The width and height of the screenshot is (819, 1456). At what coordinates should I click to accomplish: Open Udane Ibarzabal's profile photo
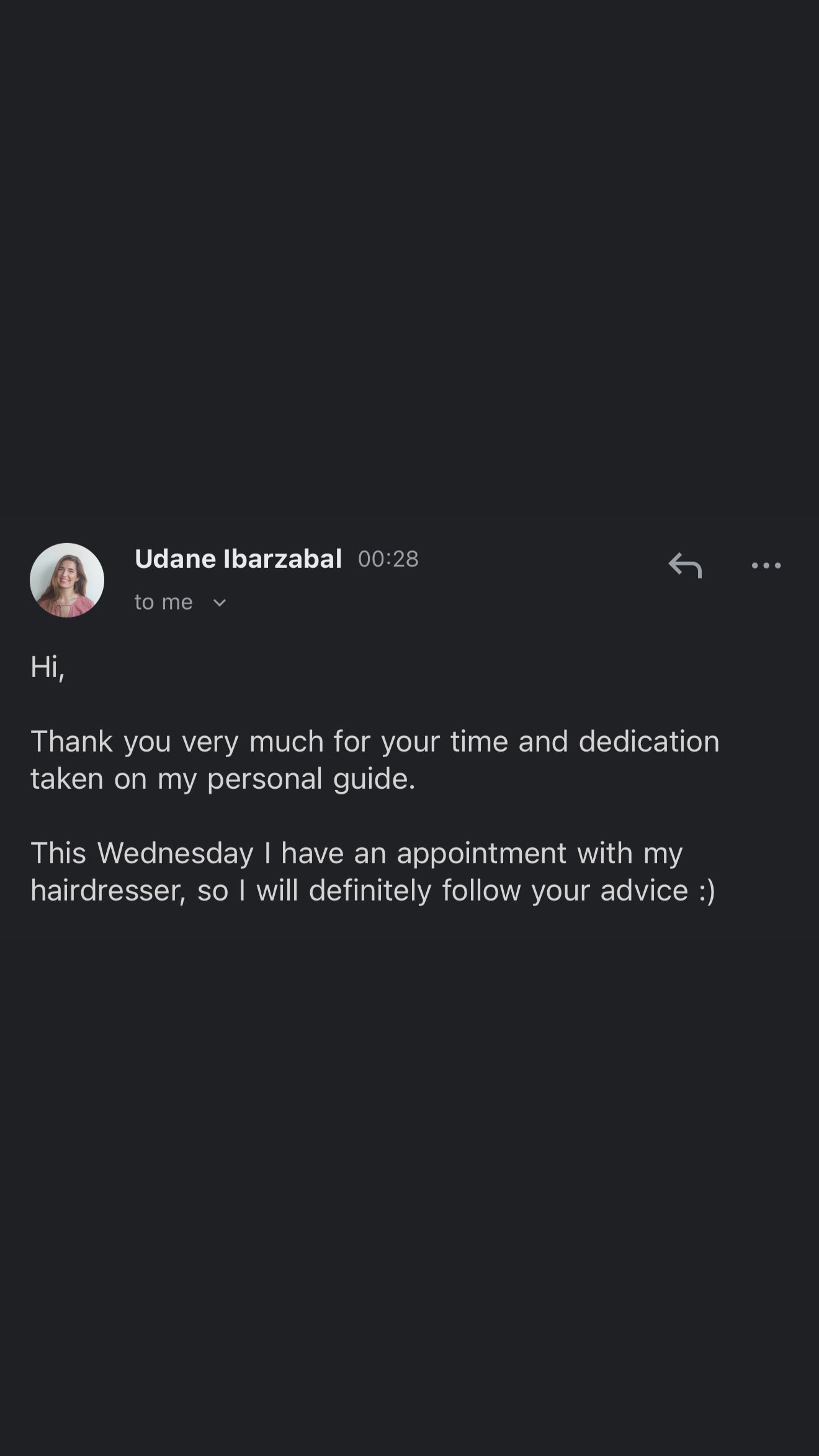point(67,580)
